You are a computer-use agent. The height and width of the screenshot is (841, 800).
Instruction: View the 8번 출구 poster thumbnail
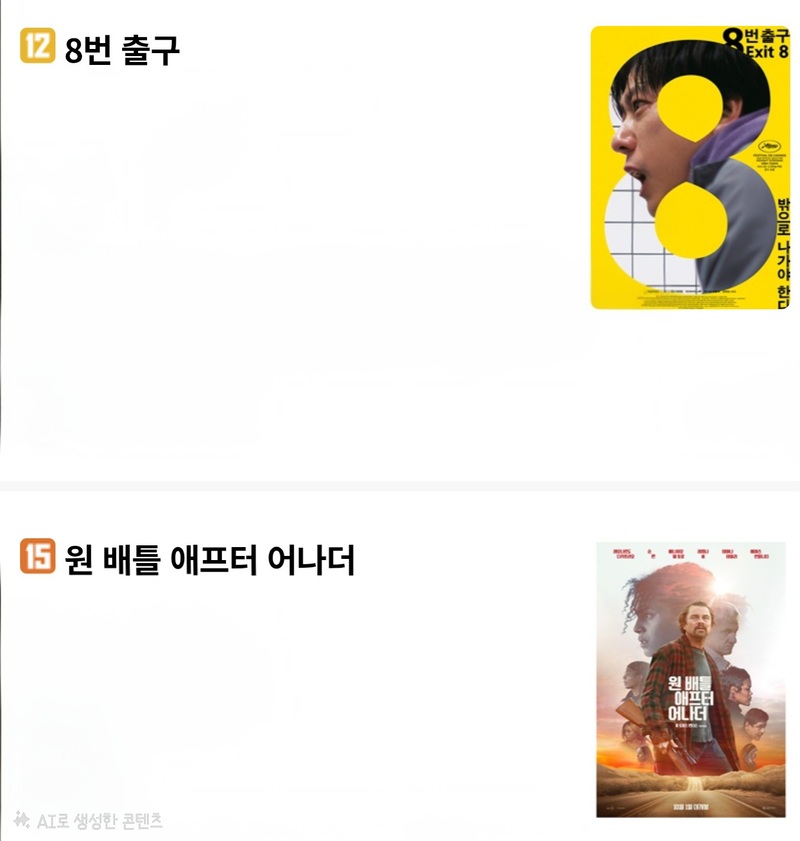coord(690,167)
